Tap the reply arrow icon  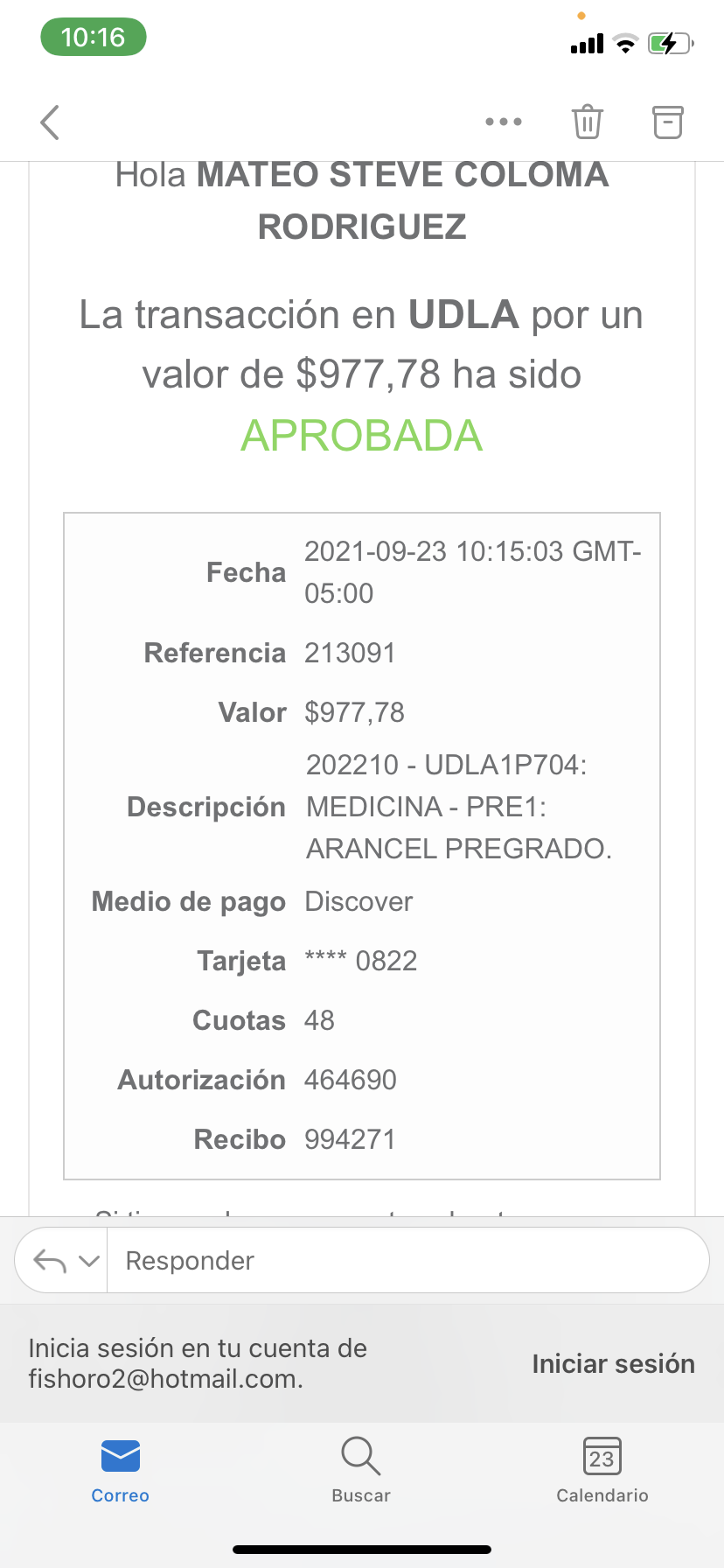[49, 1261]
